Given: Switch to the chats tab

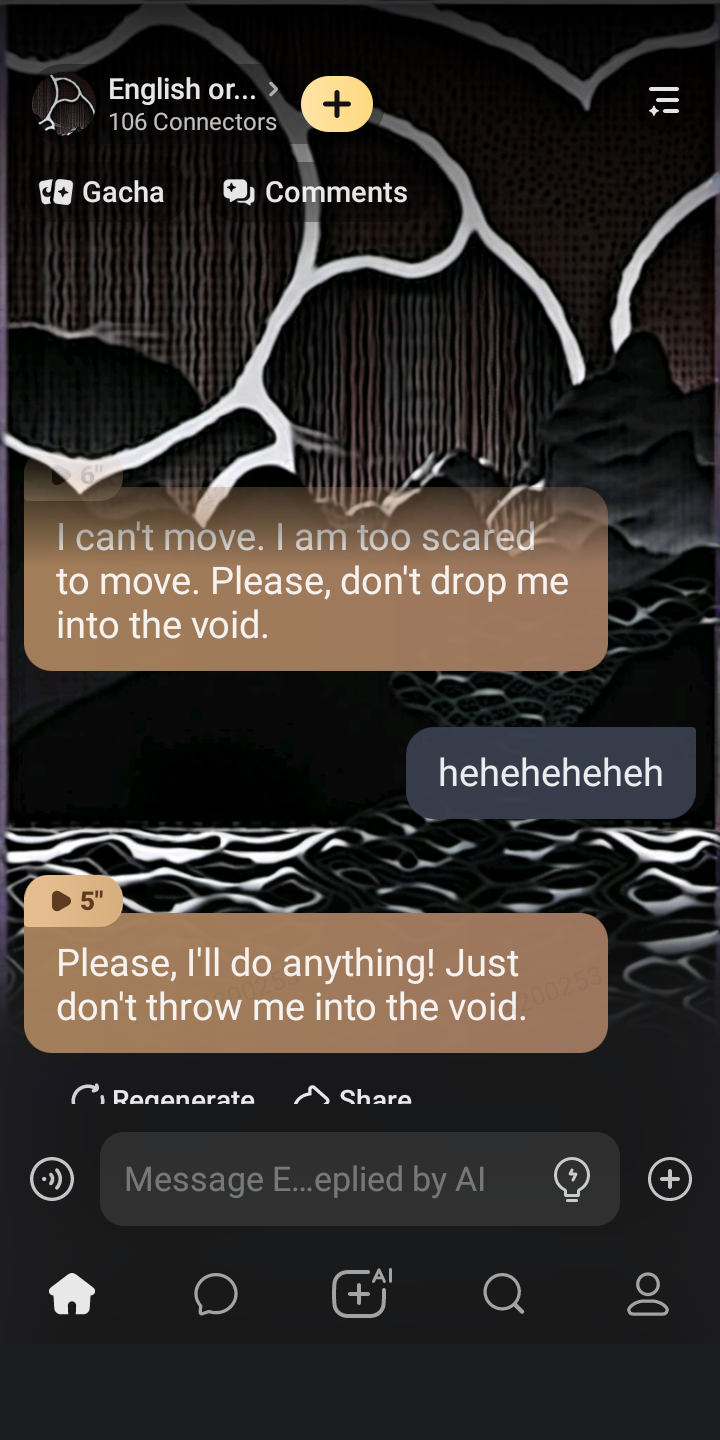Looking at the screenshot, I should tap(216, 1294).
